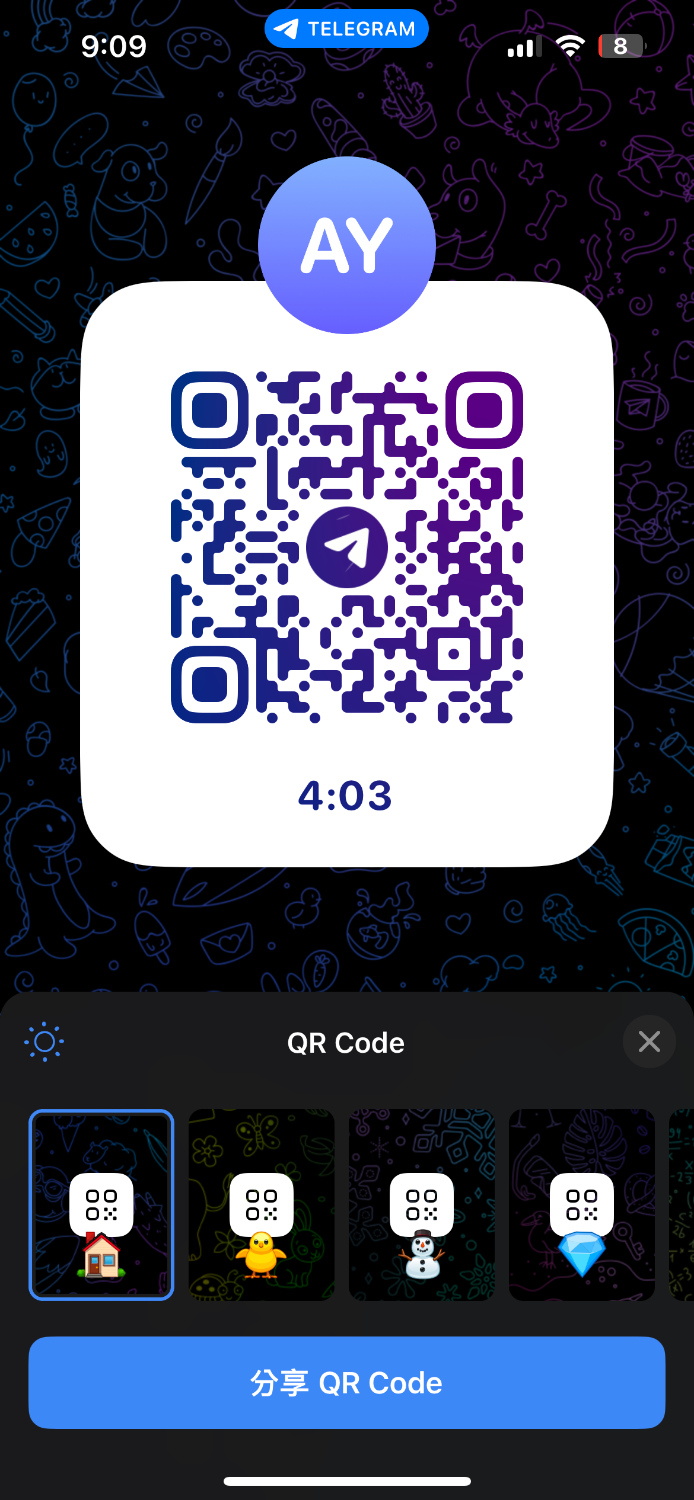Return to Telegram via status bar pill

(346, 29)
